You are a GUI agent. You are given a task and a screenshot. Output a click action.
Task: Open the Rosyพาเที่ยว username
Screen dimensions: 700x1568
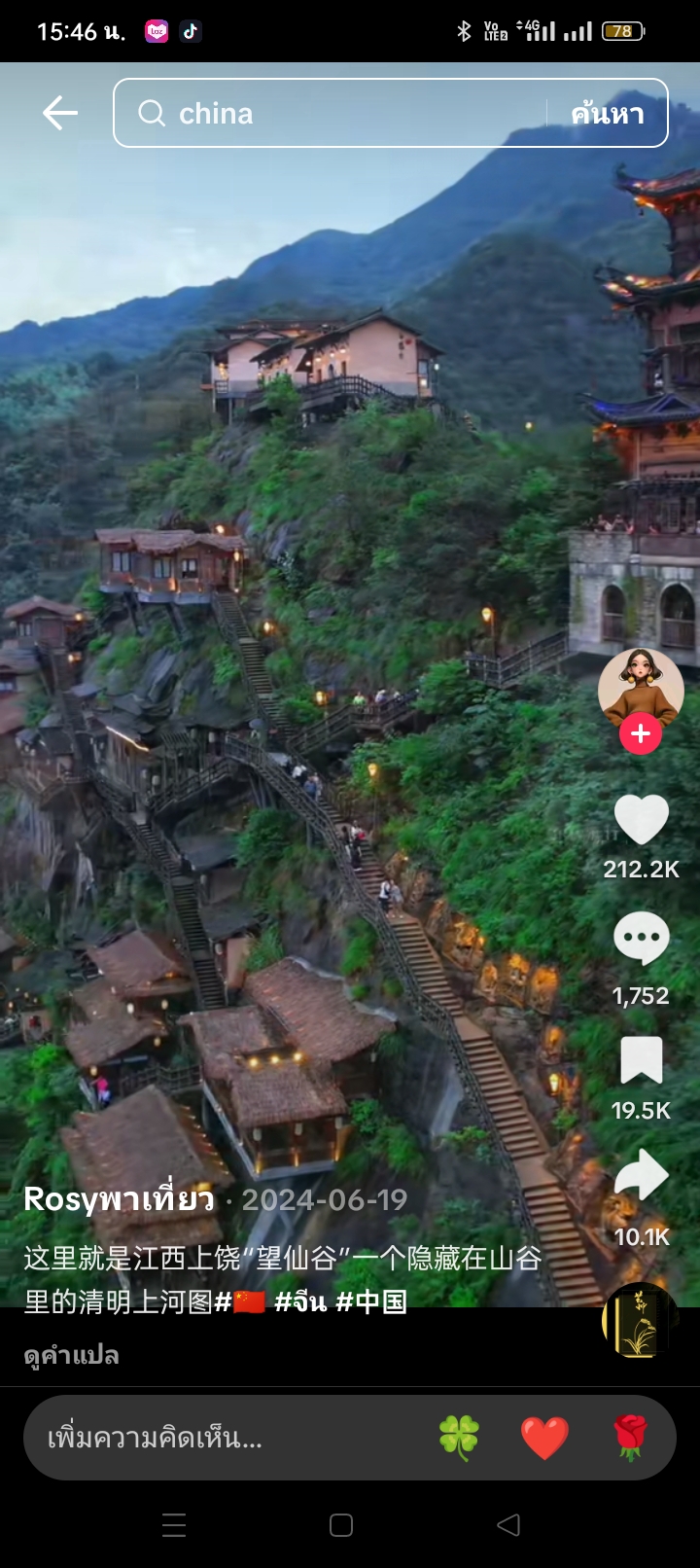(x=119, y=1199)
